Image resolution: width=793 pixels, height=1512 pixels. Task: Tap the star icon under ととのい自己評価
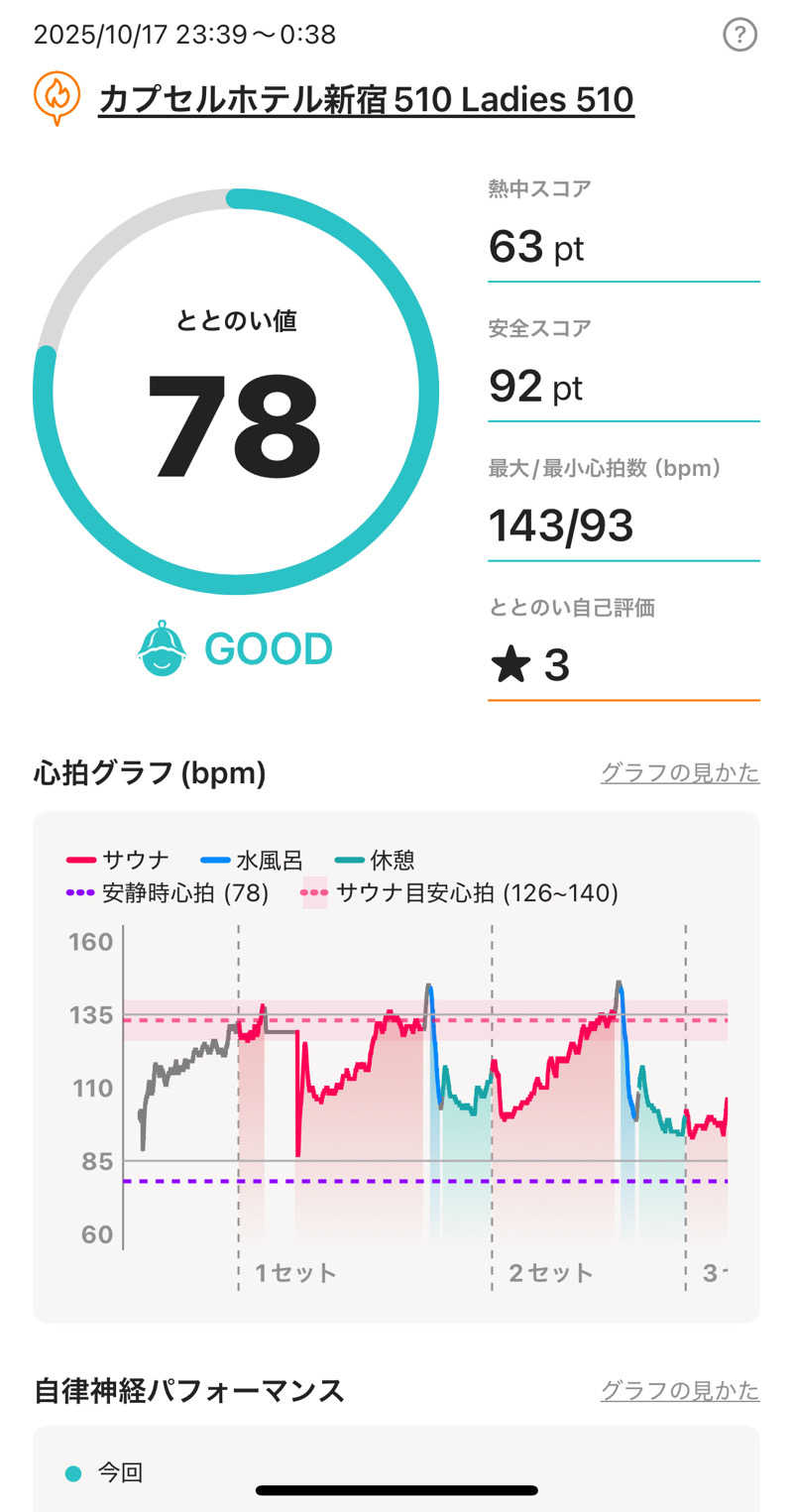click(x=513, y=664)
